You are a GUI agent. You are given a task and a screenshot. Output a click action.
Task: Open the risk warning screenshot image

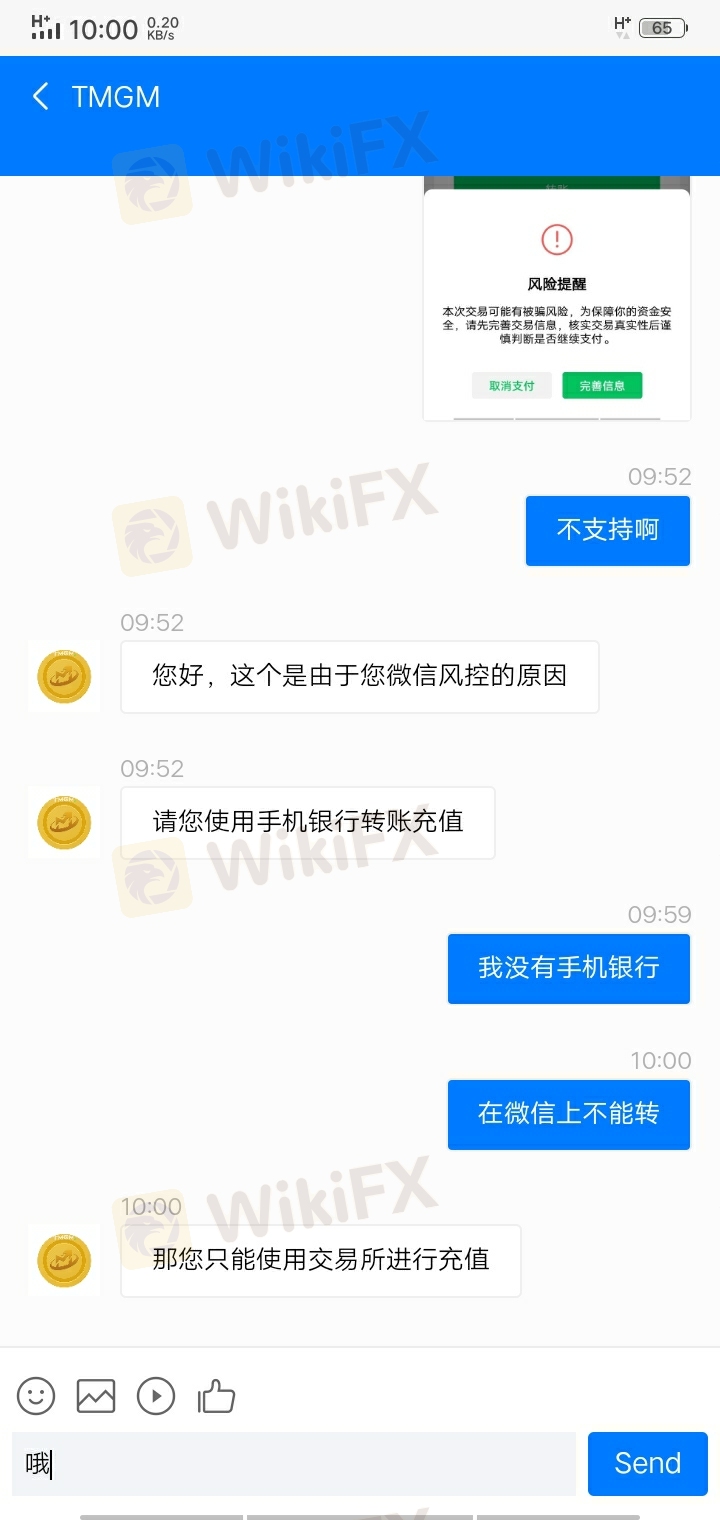(x=557, y=298)
